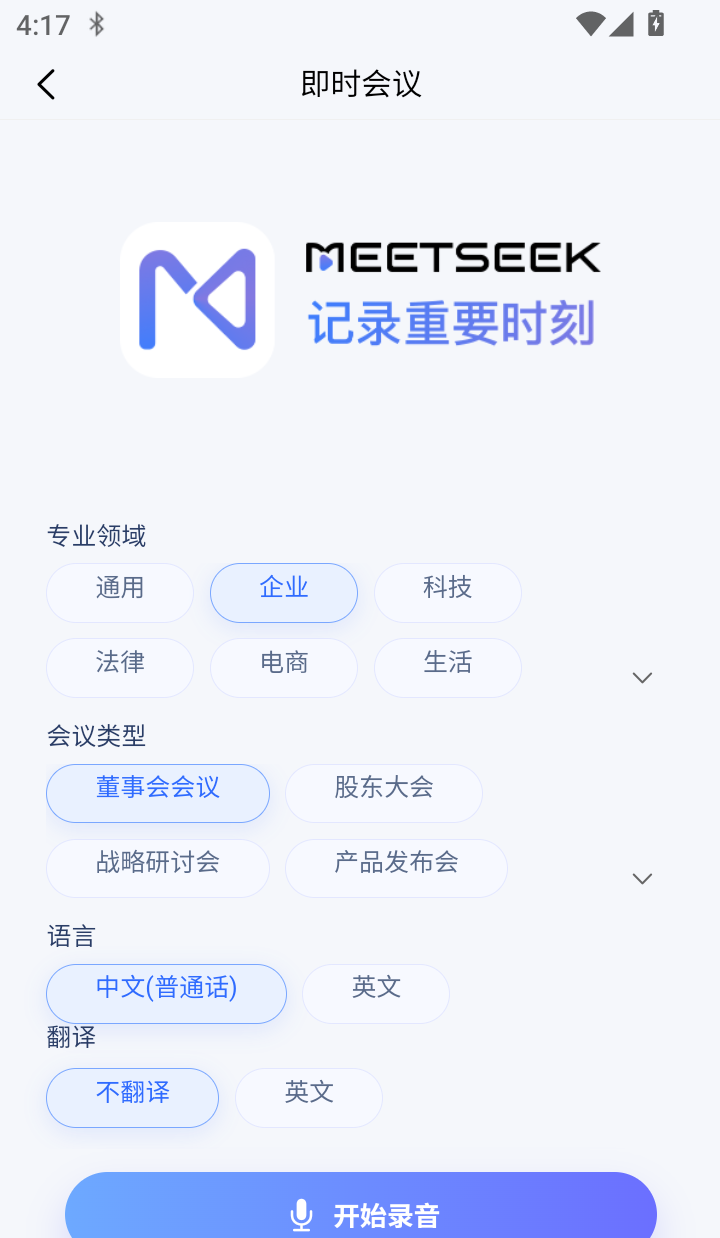The height and width of the screenshot is (1238, 720).
Task: Select the 董事会会议 meeting type
Action: tap(157, 793)
